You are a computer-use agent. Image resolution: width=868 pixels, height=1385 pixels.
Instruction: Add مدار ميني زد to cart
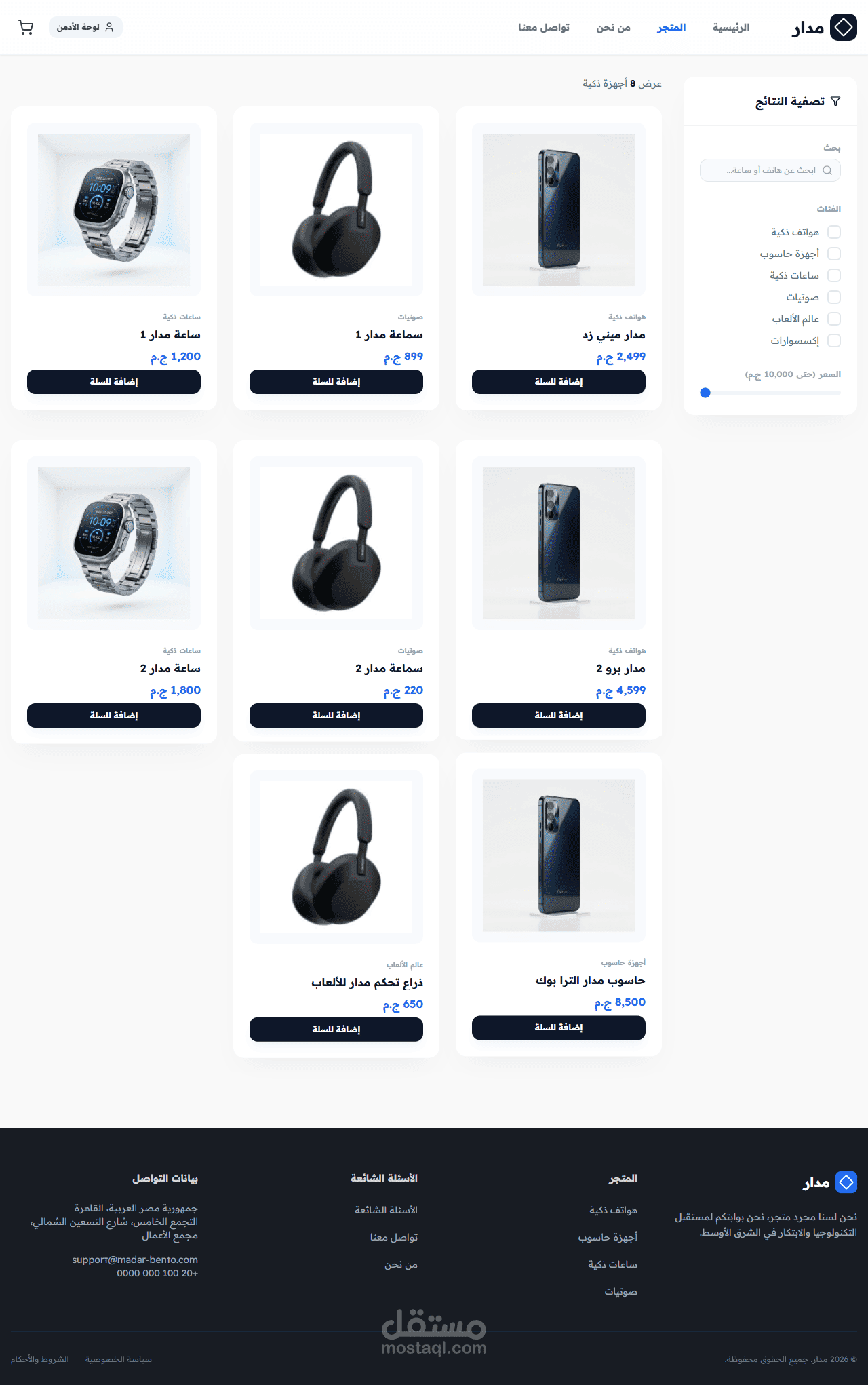click(x=559, y=382)
